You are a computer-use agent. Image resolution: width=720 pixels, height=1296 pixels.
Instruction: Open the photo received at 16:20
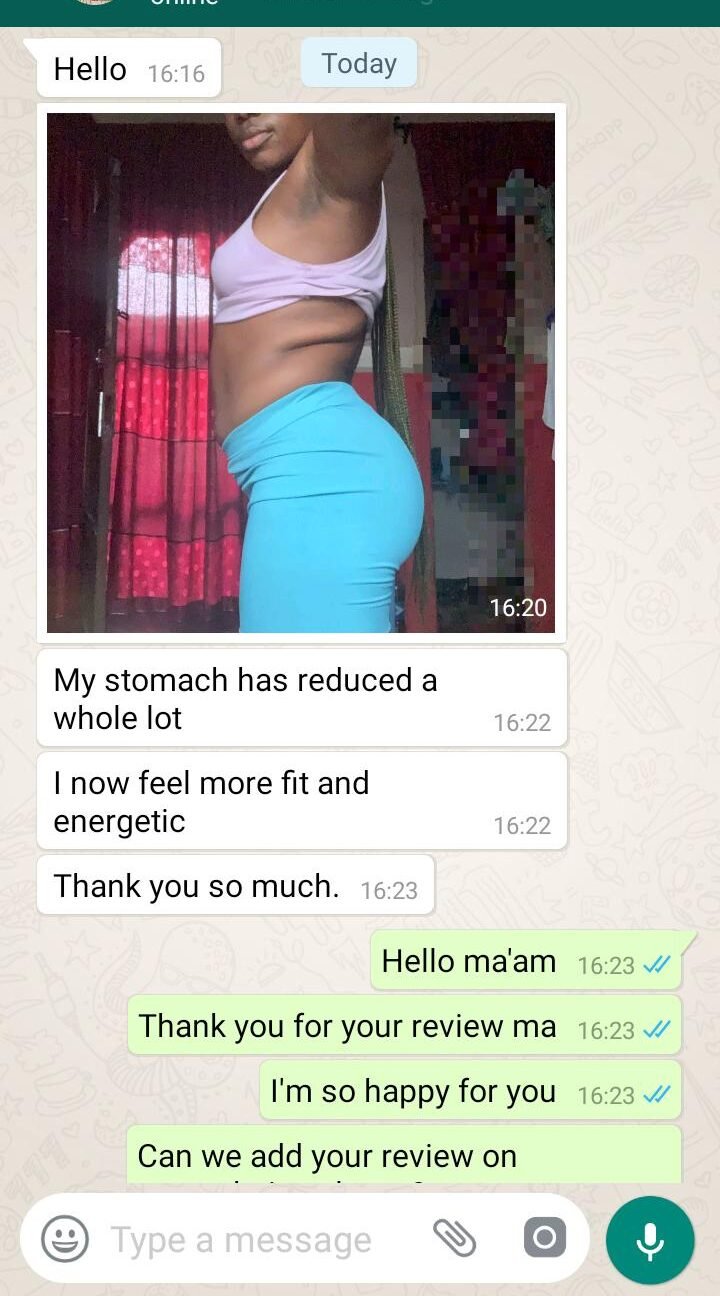point(301,373)
